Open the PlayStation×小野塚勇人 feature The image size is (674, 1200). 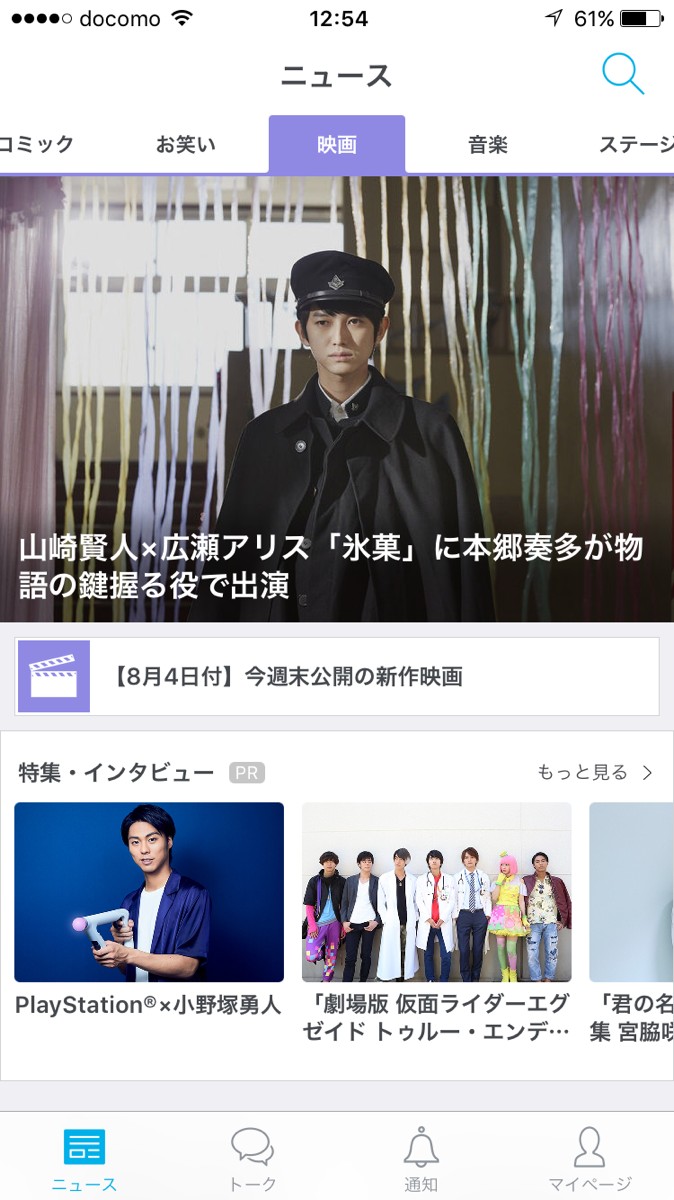(149, 910)
